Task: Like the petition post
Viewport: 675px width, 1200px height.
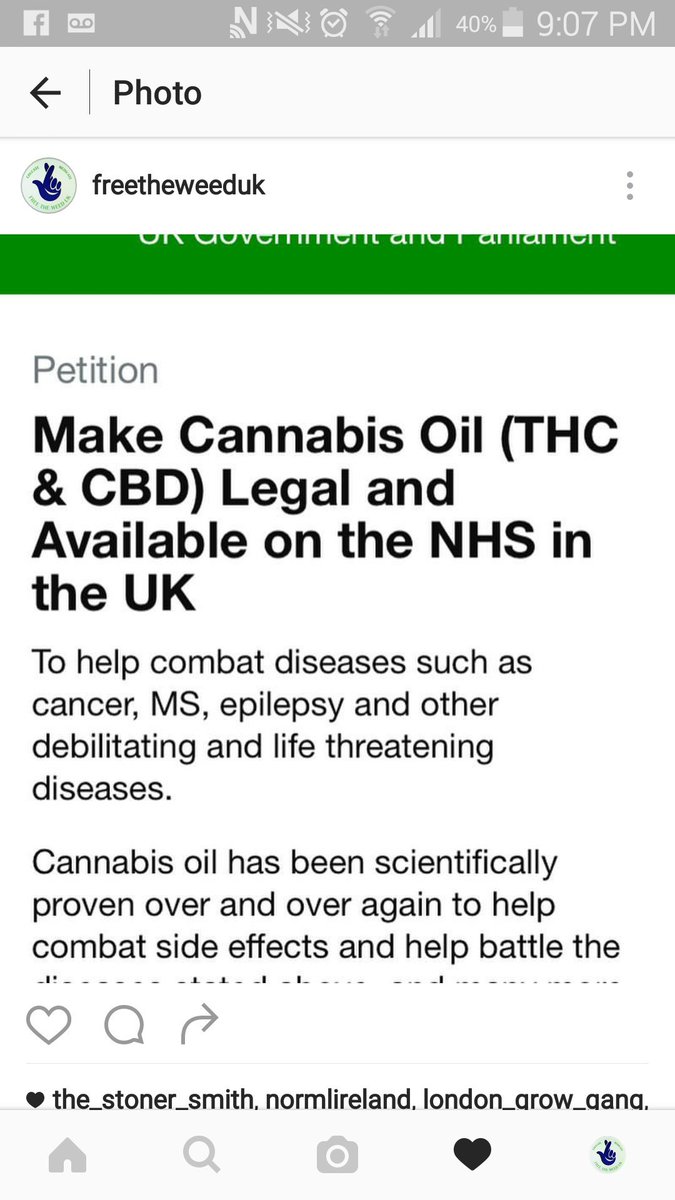Action: point(48,1024)
